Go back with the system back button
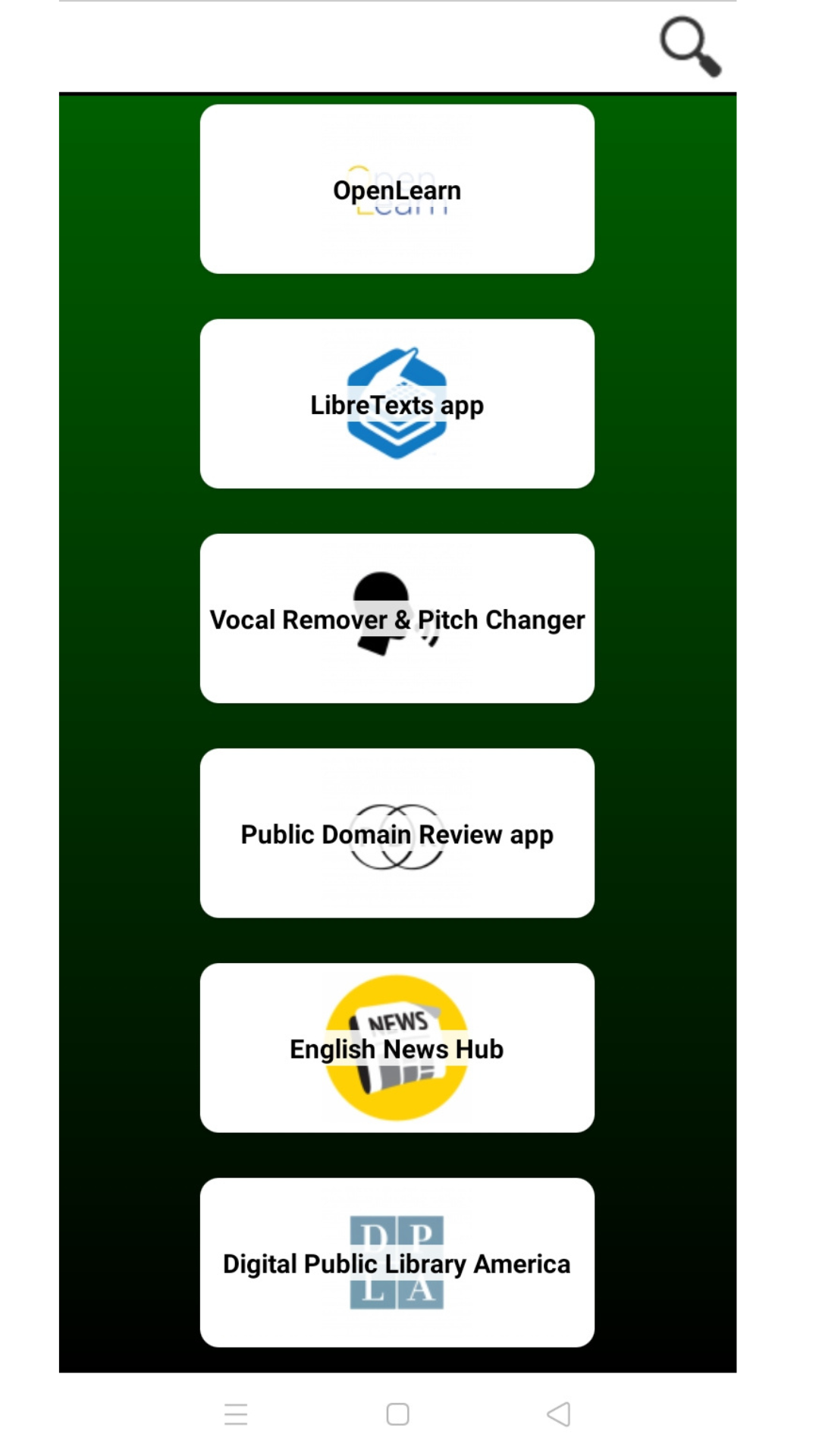The image size is (819, 1456). click(x=559, y=1414)
